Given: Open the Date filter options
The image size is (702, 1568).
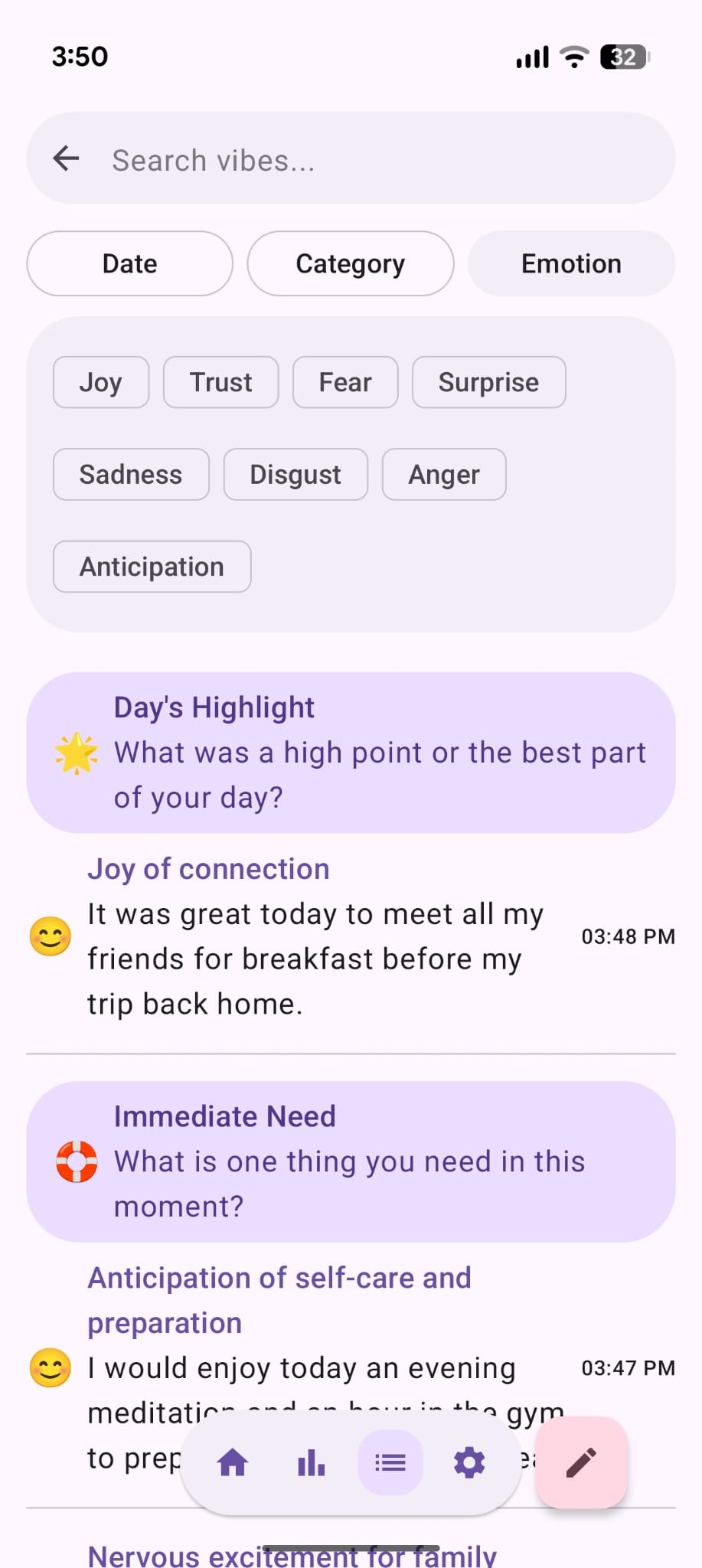Looking at the screenshot, I should [x=129, y=263].
